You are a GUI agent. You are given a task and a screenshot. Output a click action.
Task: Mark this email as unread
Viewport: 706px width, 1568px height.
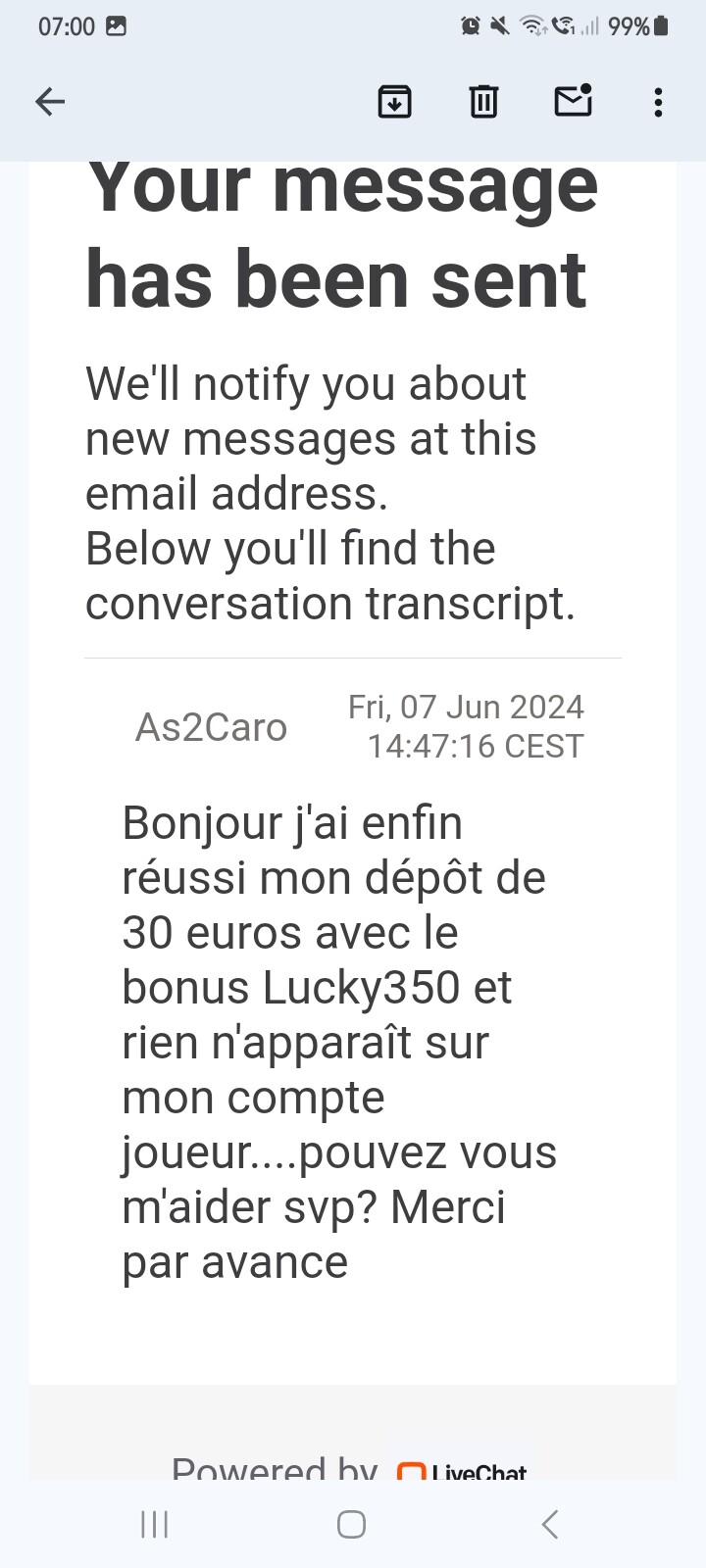[x=574, y=100]
